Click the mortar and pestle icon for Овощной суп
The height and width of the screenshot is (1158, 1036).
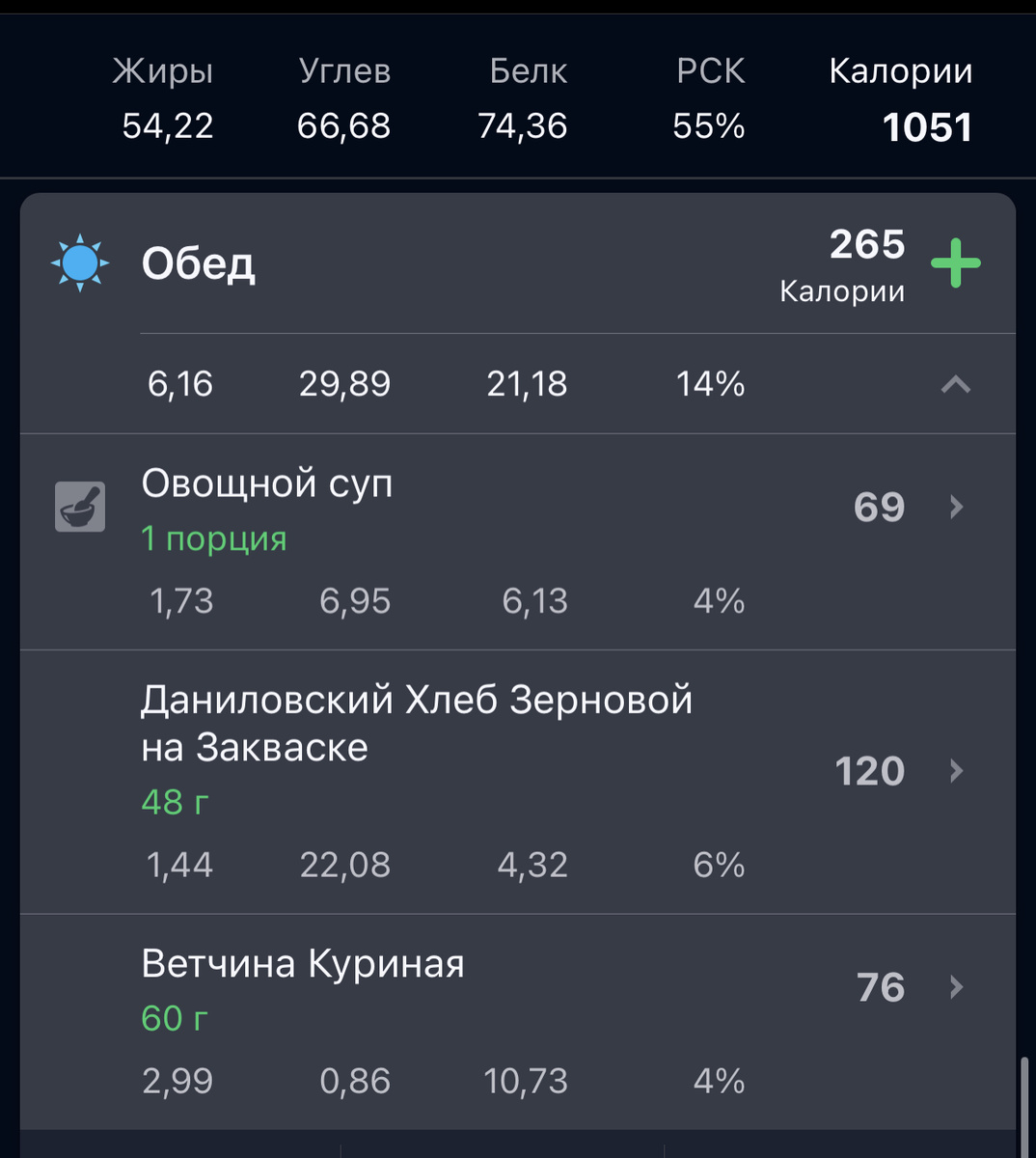(79, 507)
